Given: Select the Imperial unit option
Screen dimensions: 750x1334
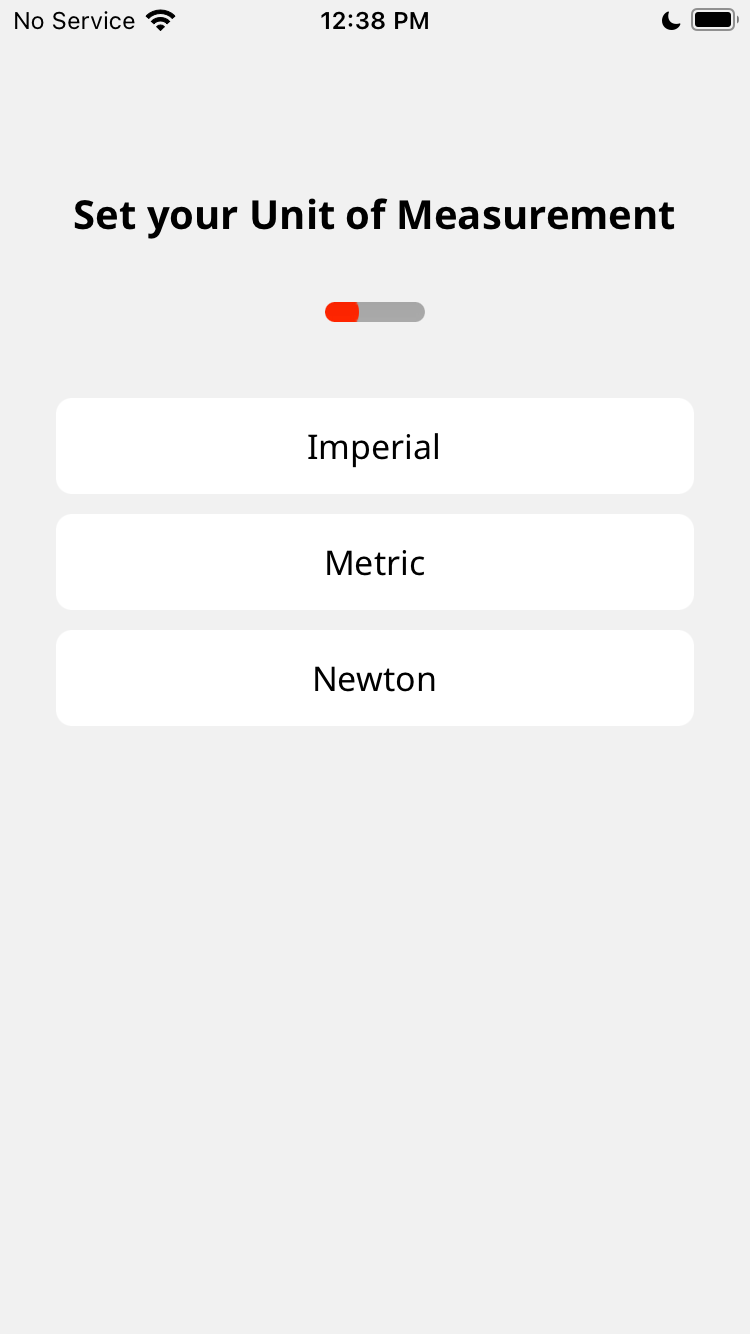Looking at the screenshot, I should click(x=374, y=446).
